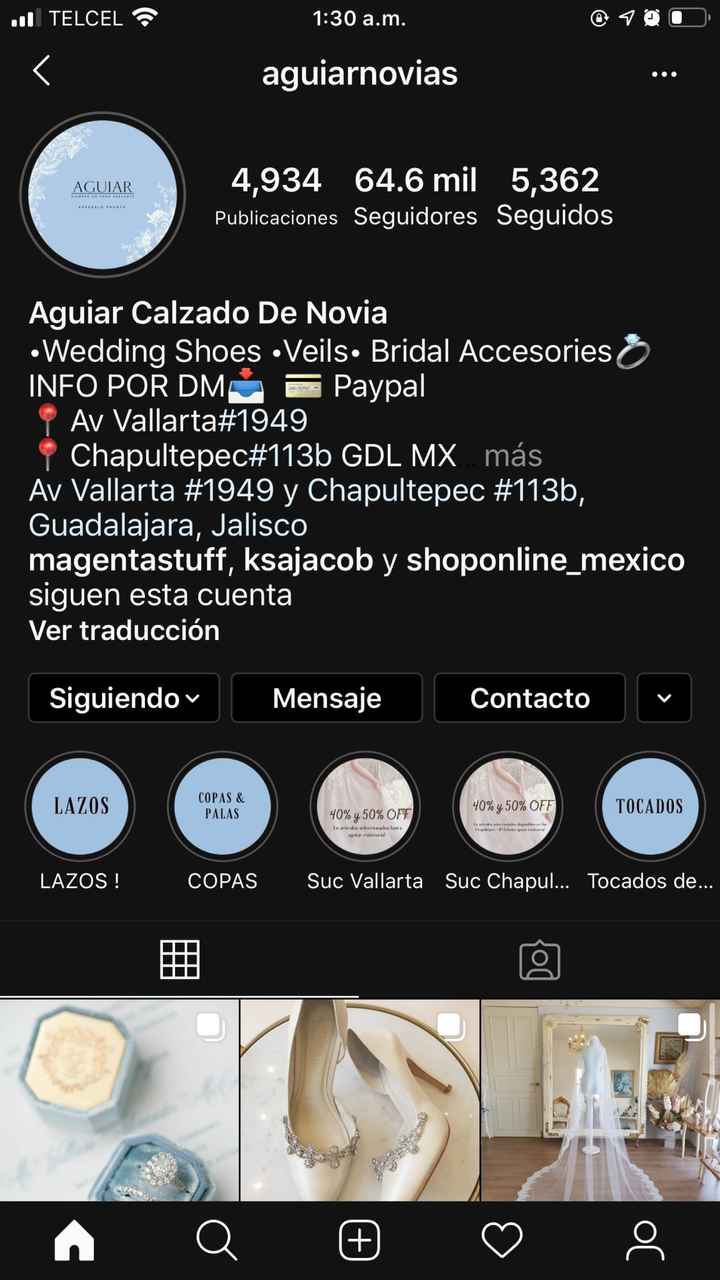The width and height of the screenshot is (720, 1280).
Task: View the Suc Vallarta highlight
Action: pyautogui.click(x=365, y=807)
